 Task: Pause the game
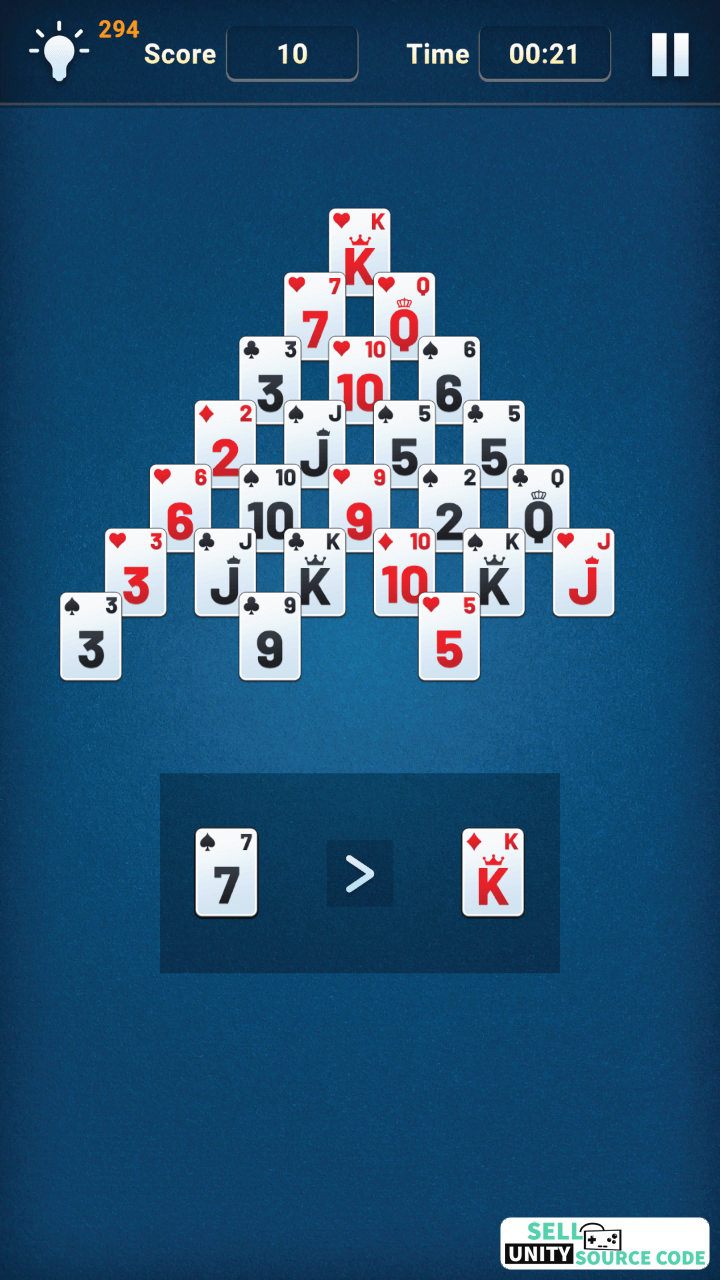click(x=670, y=54)
